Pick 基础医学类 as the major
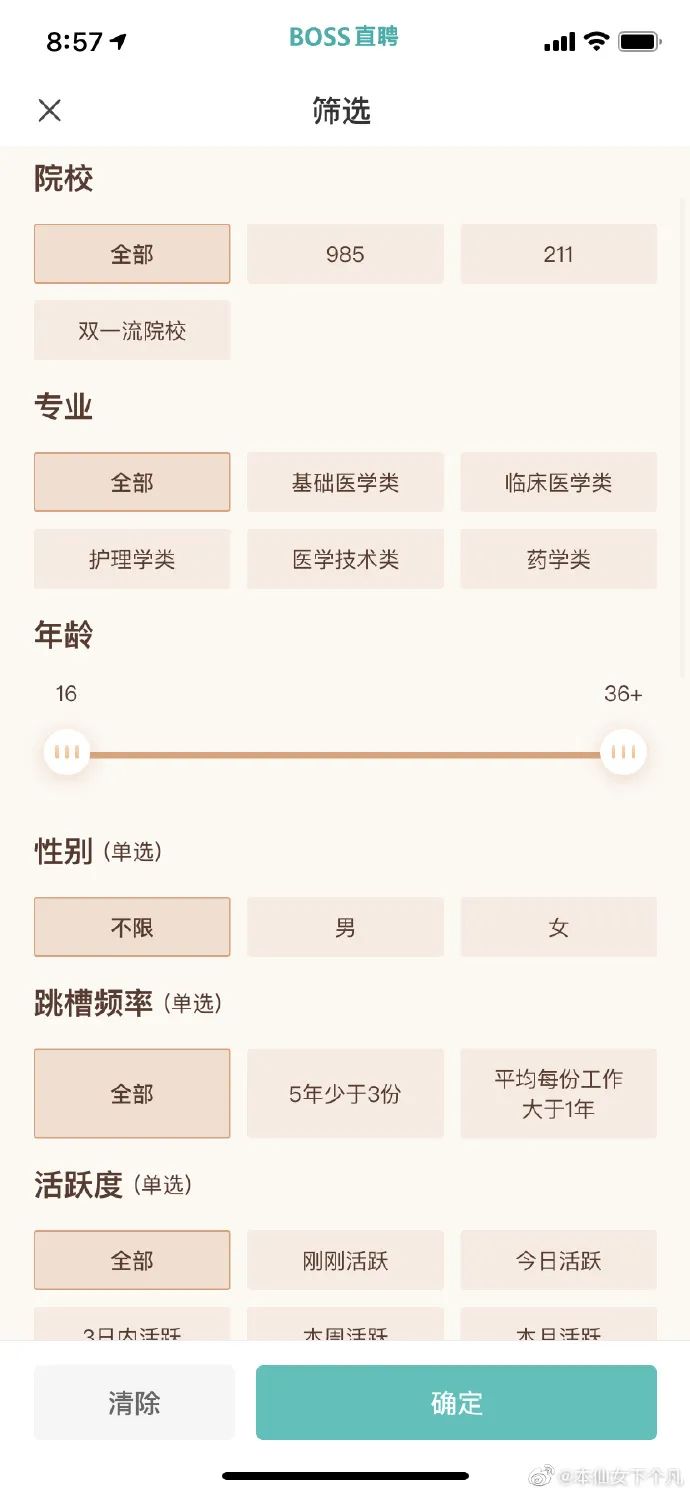Viewport: 690px width, 1493px height. 345,482
